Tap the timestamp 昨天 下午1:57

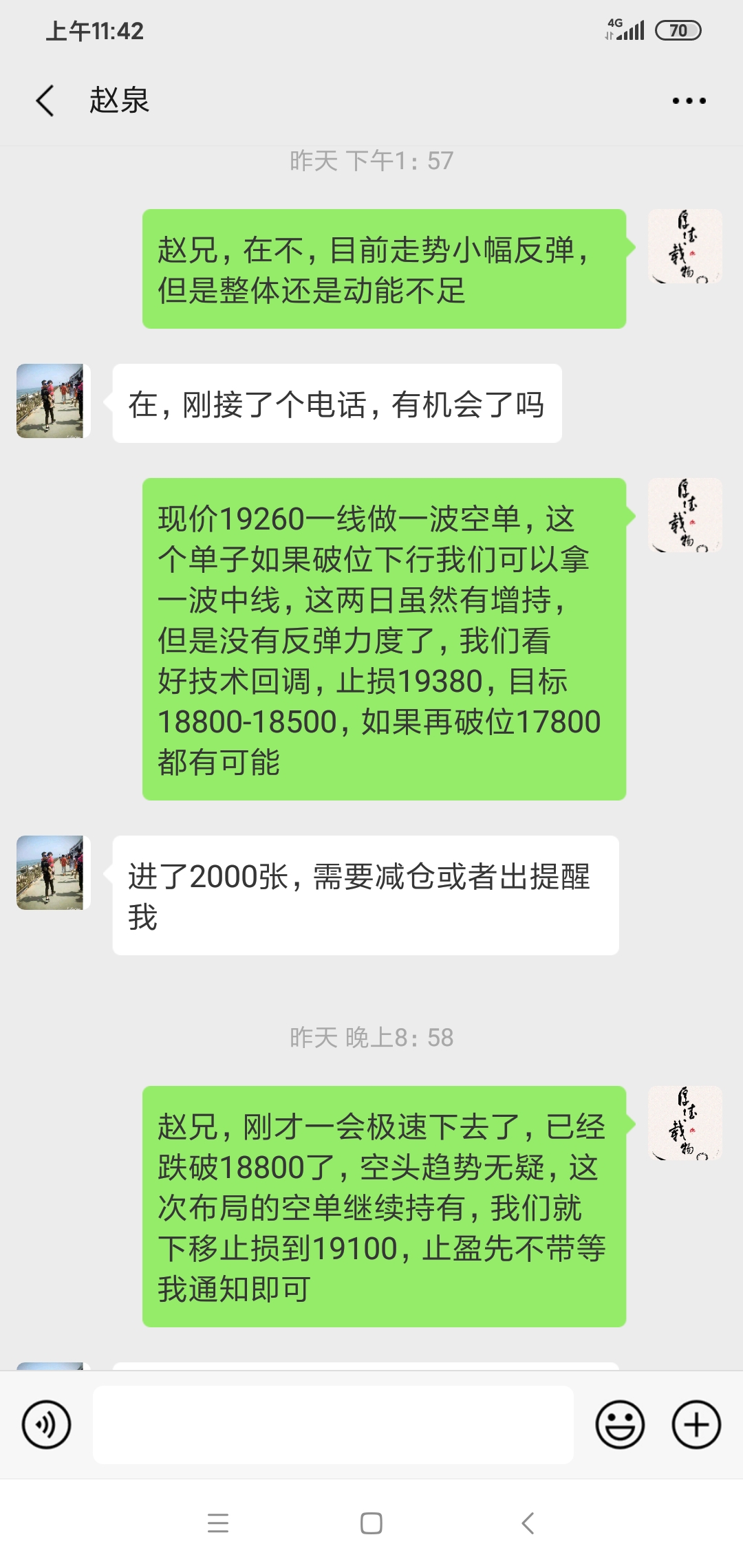(x=371, y=160)
